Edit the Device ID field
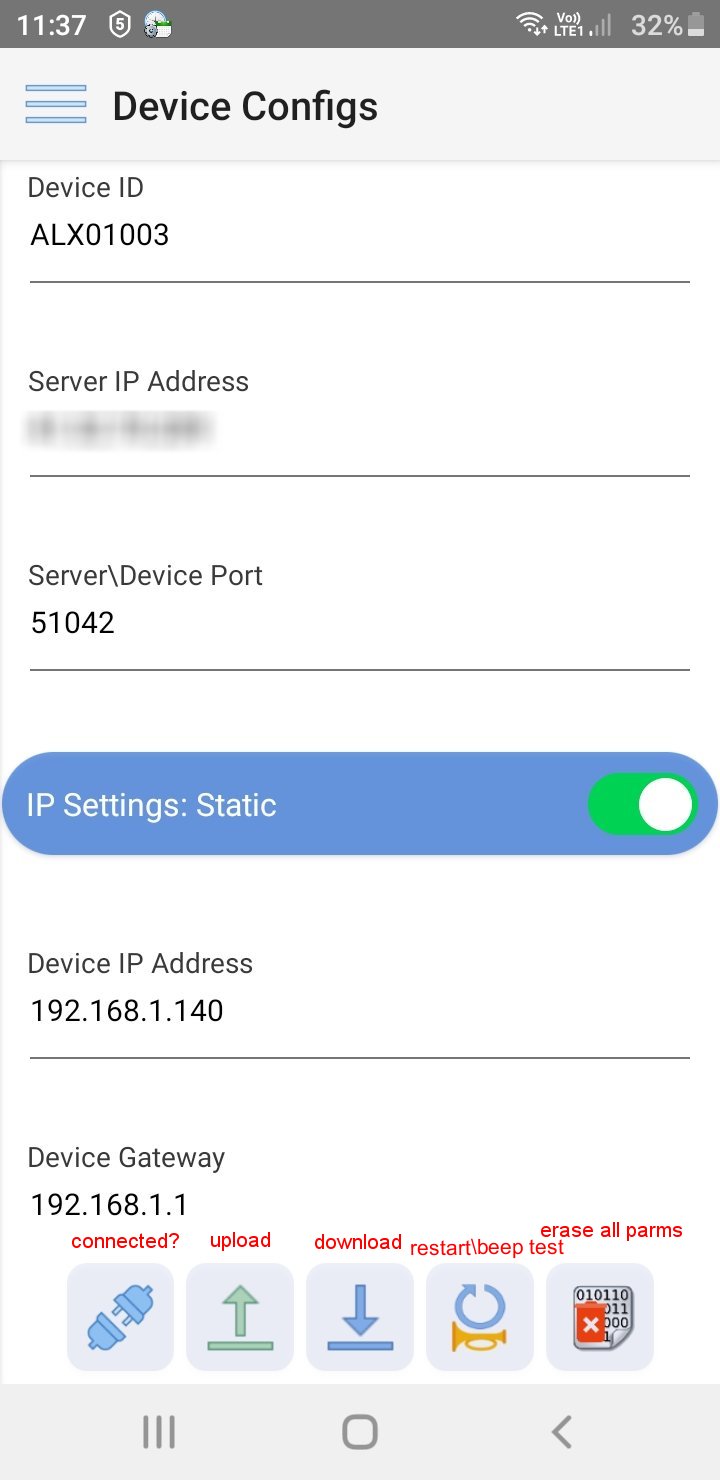 [x=360, y=236]
